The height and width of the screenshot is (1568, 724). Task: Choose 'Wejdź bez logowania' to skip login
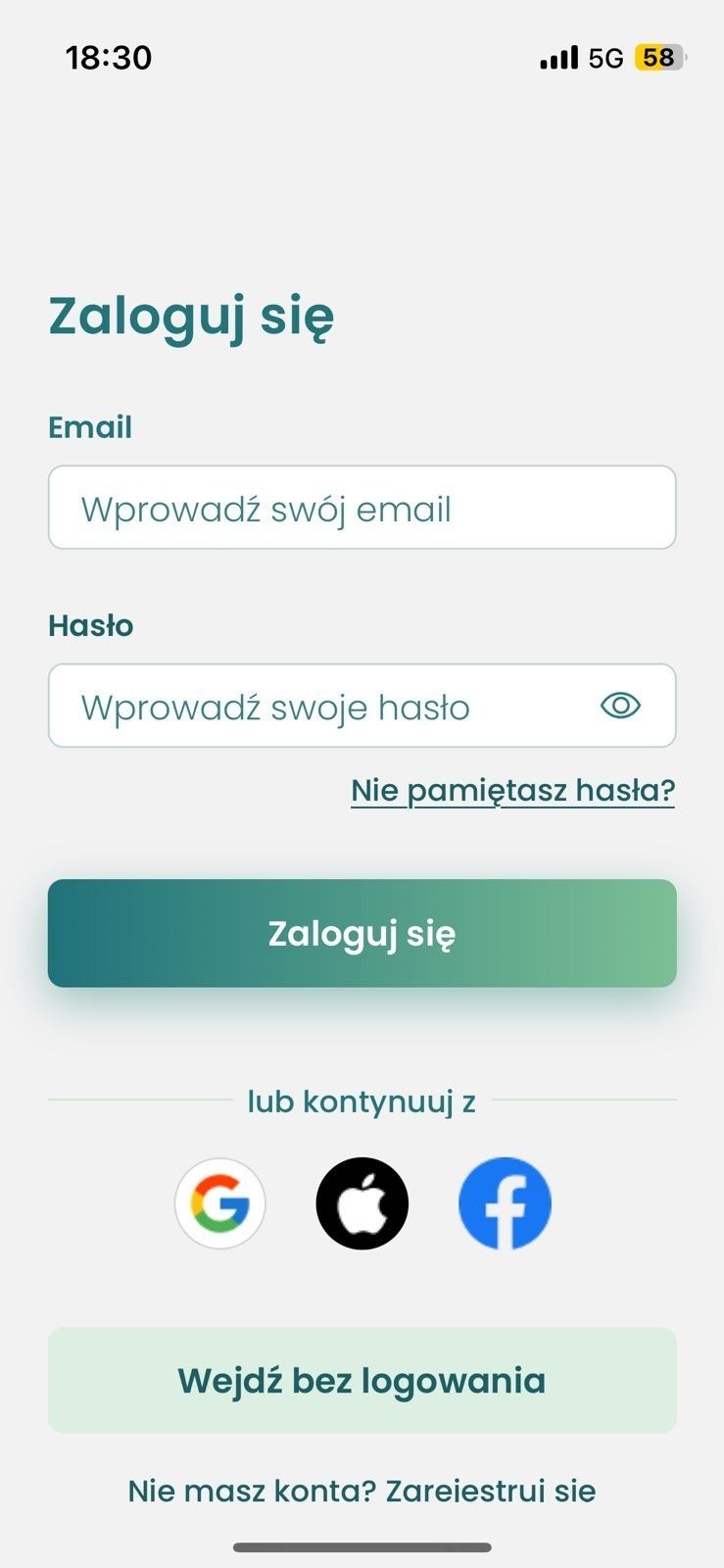pos(362,1380)
